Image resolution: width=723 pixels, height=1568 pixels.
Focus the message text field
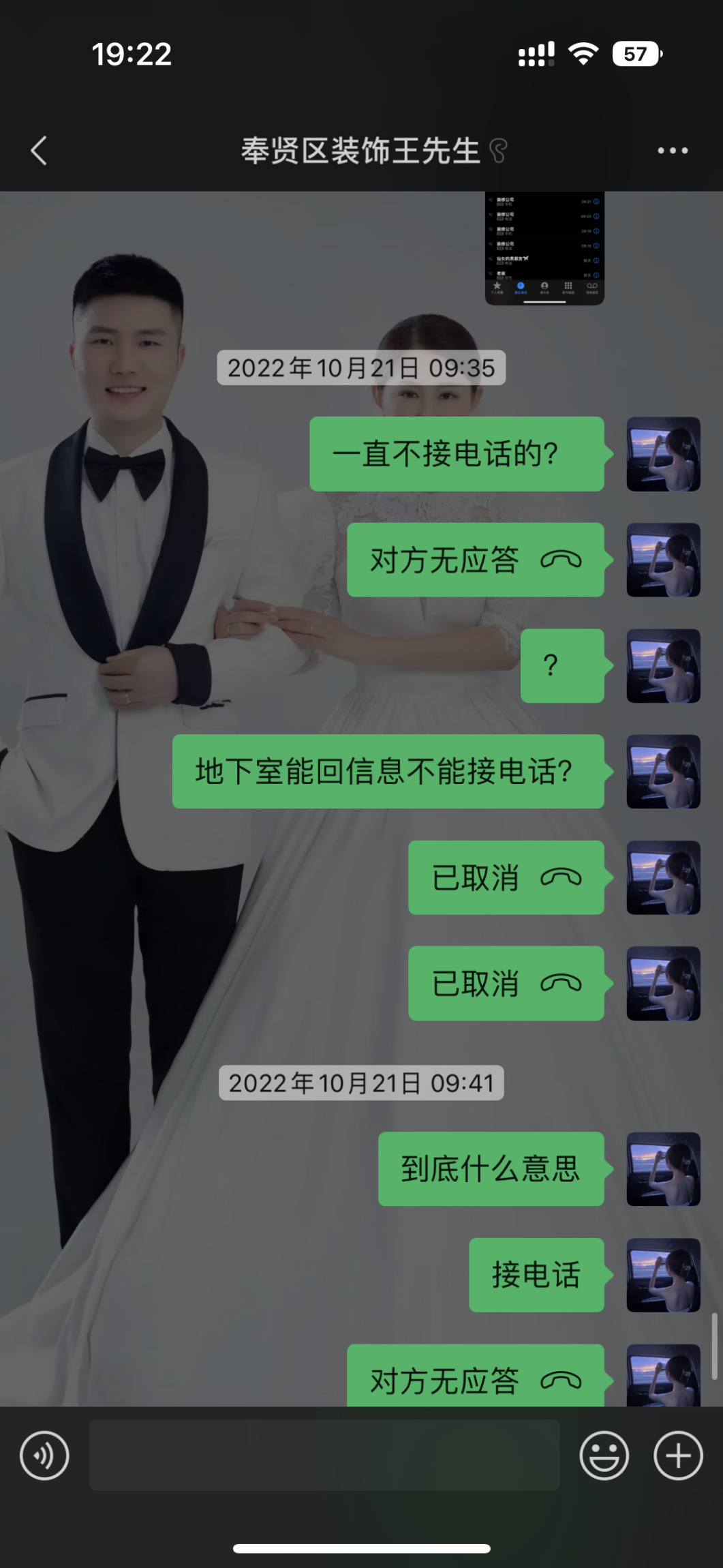(324, 1455)
